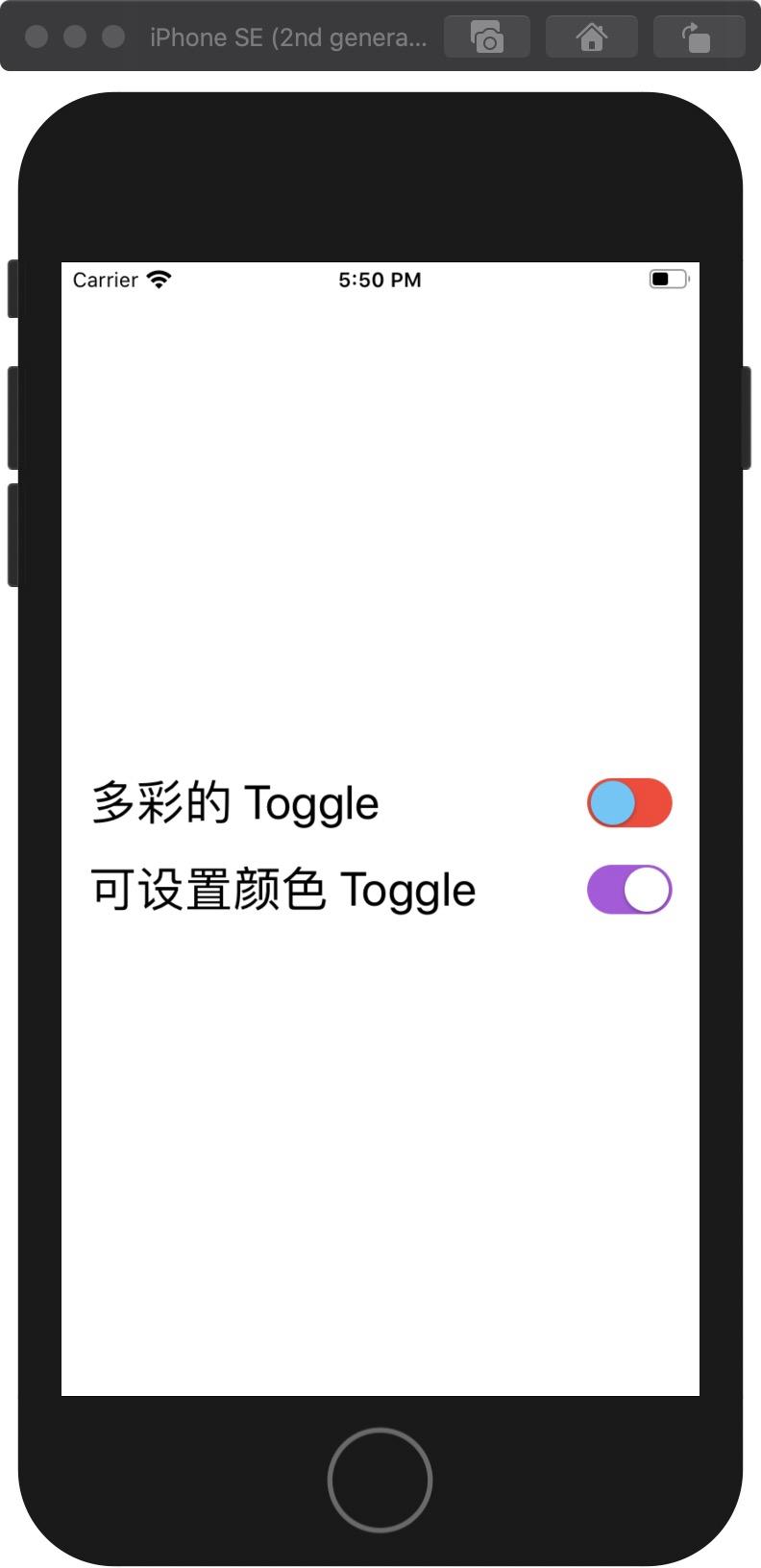Screen dimensions: 761x1568
Task: Toggle the 多彩的 Toggle switch
Action: pyautogui.click(x=629, y=803)
